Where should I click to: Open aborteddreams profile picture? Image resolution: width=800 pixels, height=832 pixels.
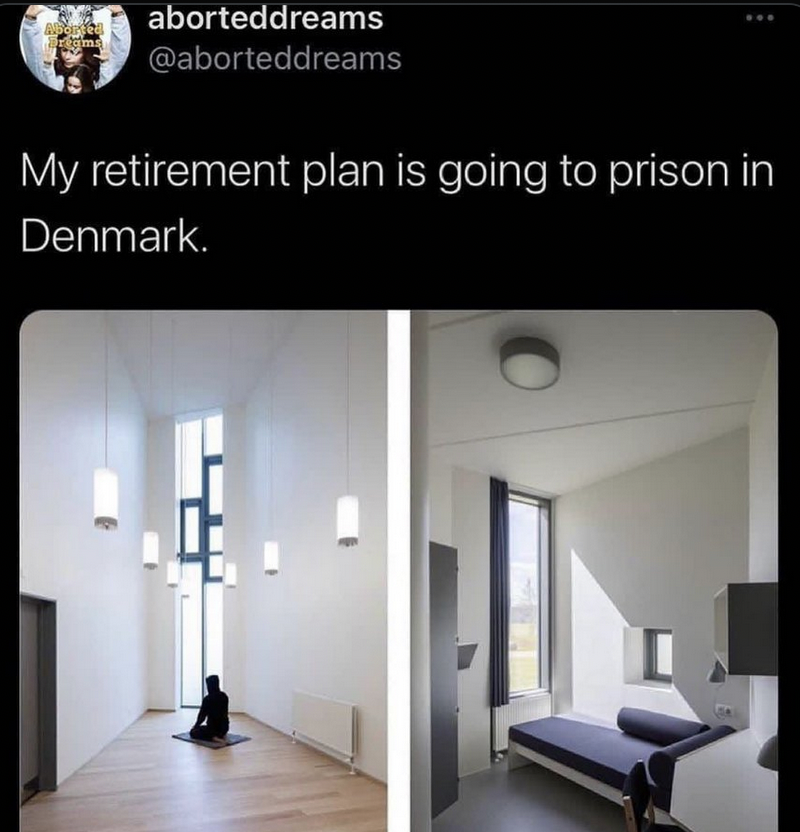pos(76,45)
